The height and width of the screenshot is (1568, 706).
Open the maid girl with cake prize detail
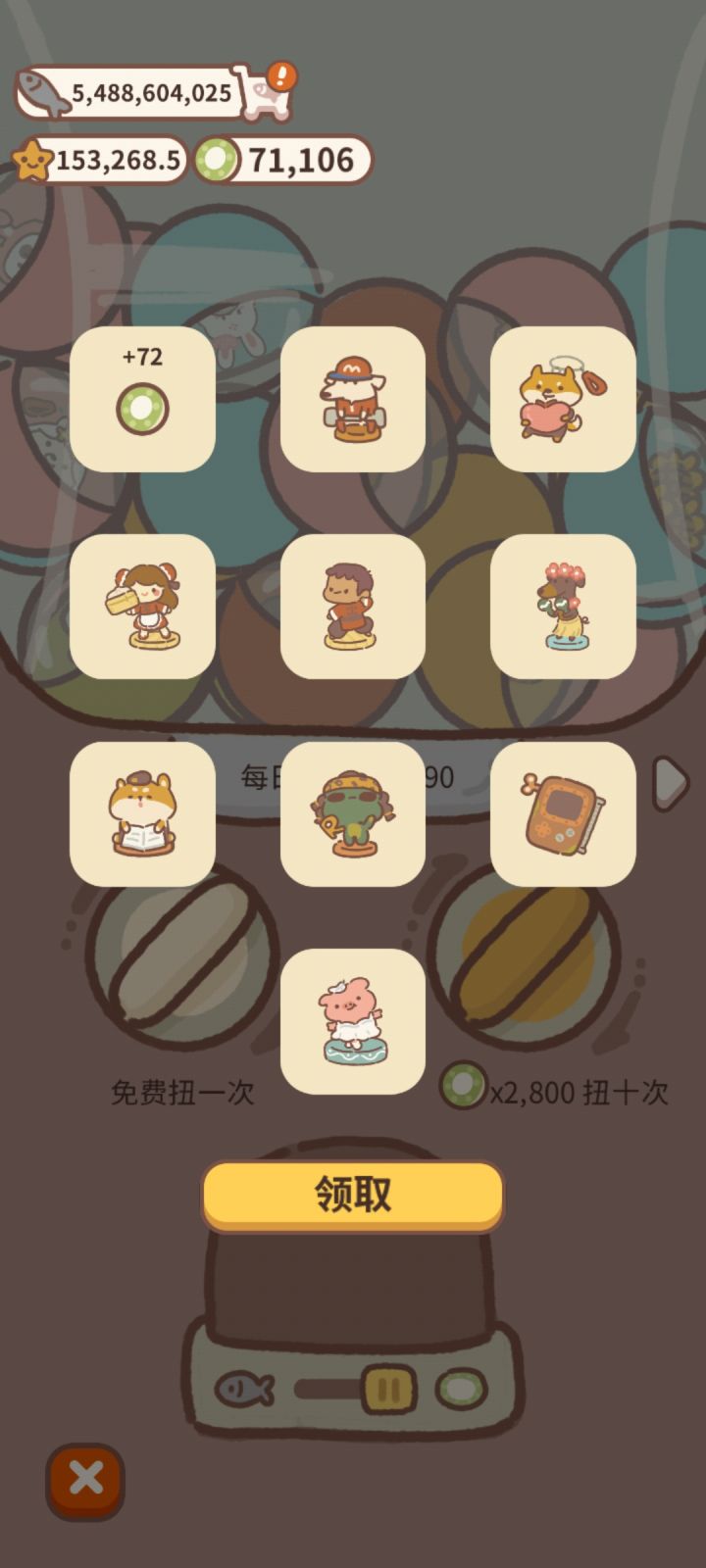[x=143, y=608]
